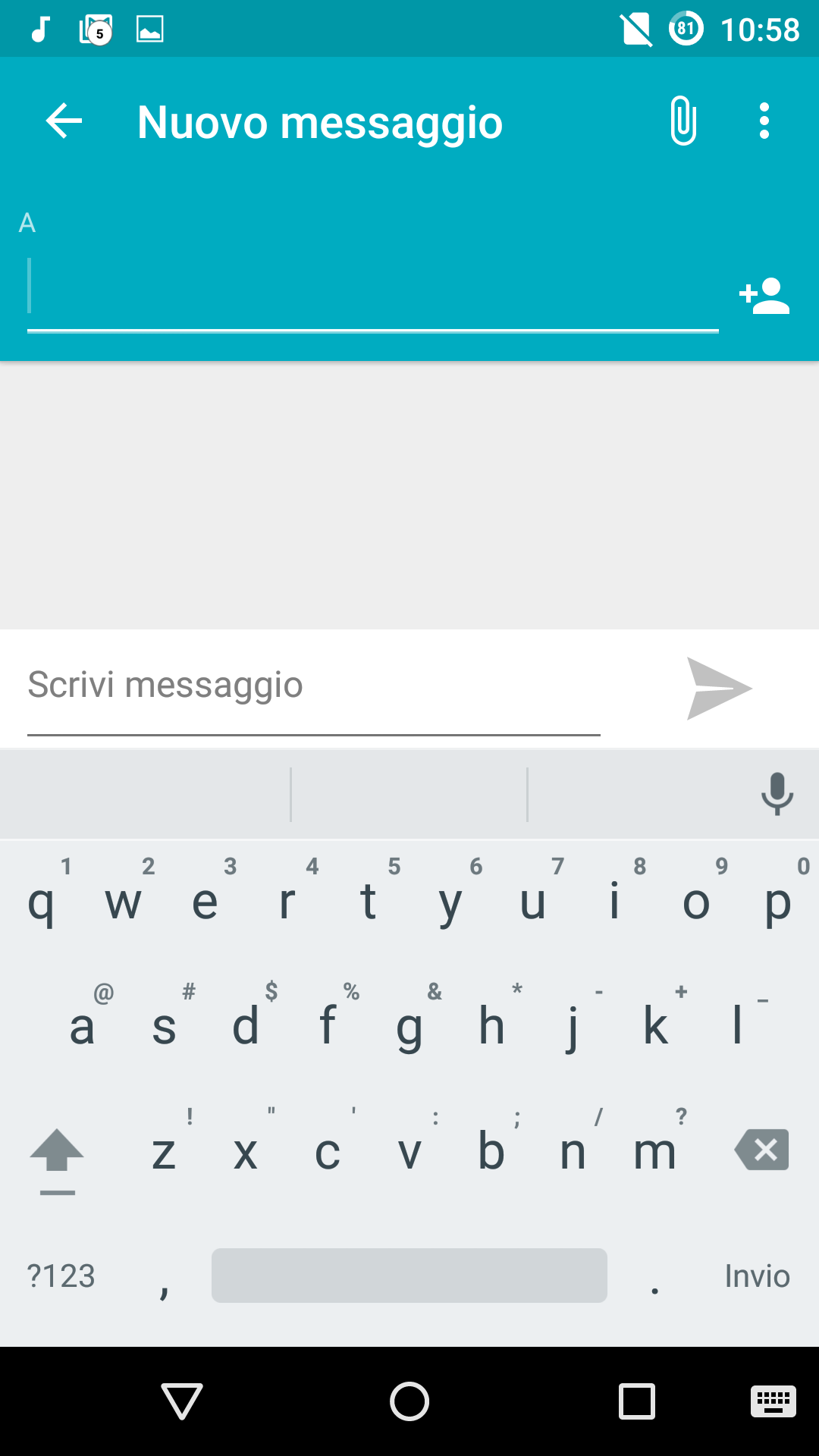Go back using the arrow in the app bar

(x=64, y=121)
